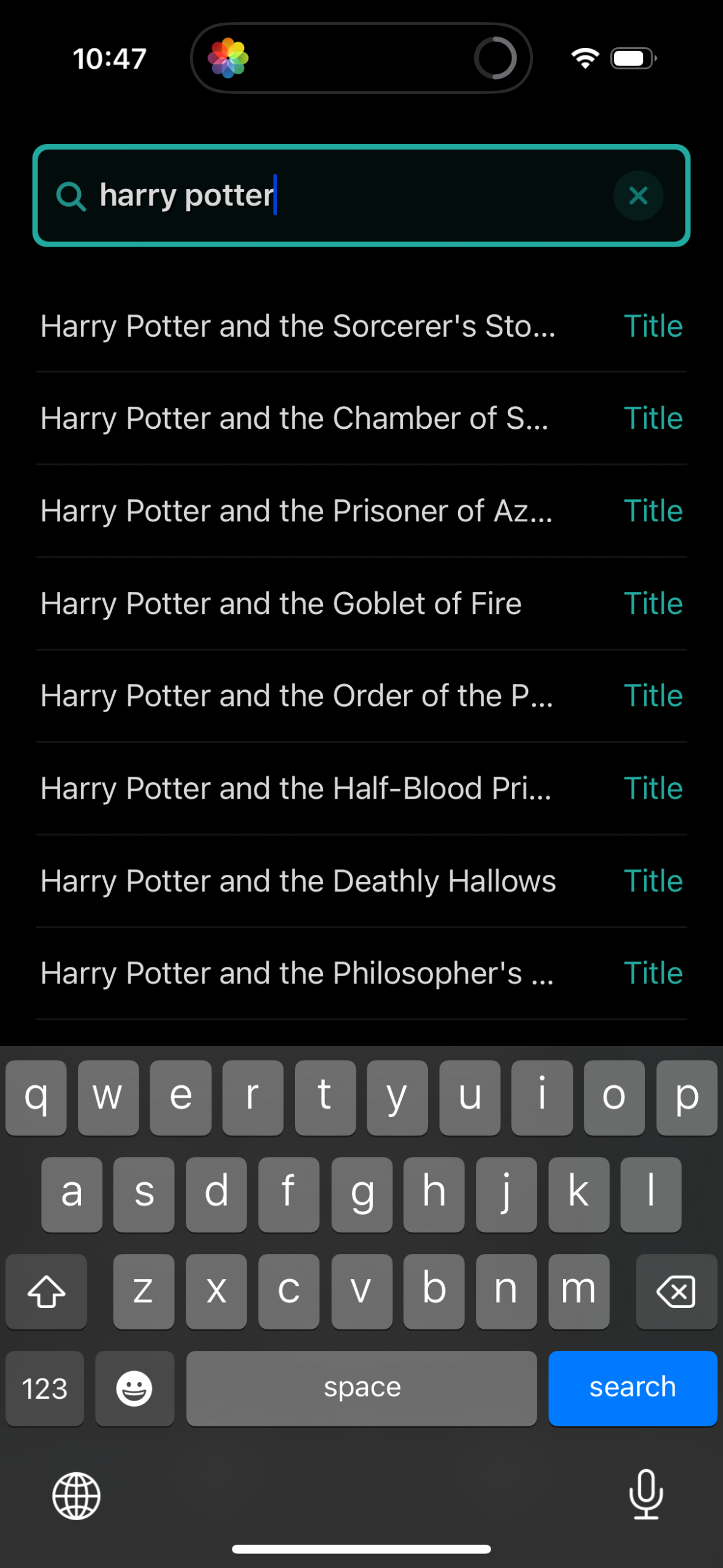This screenshot has width=723, height=1568.
Task: Select Harry Potter and the Chamber of S... suggestion
Action: point(294,418)
